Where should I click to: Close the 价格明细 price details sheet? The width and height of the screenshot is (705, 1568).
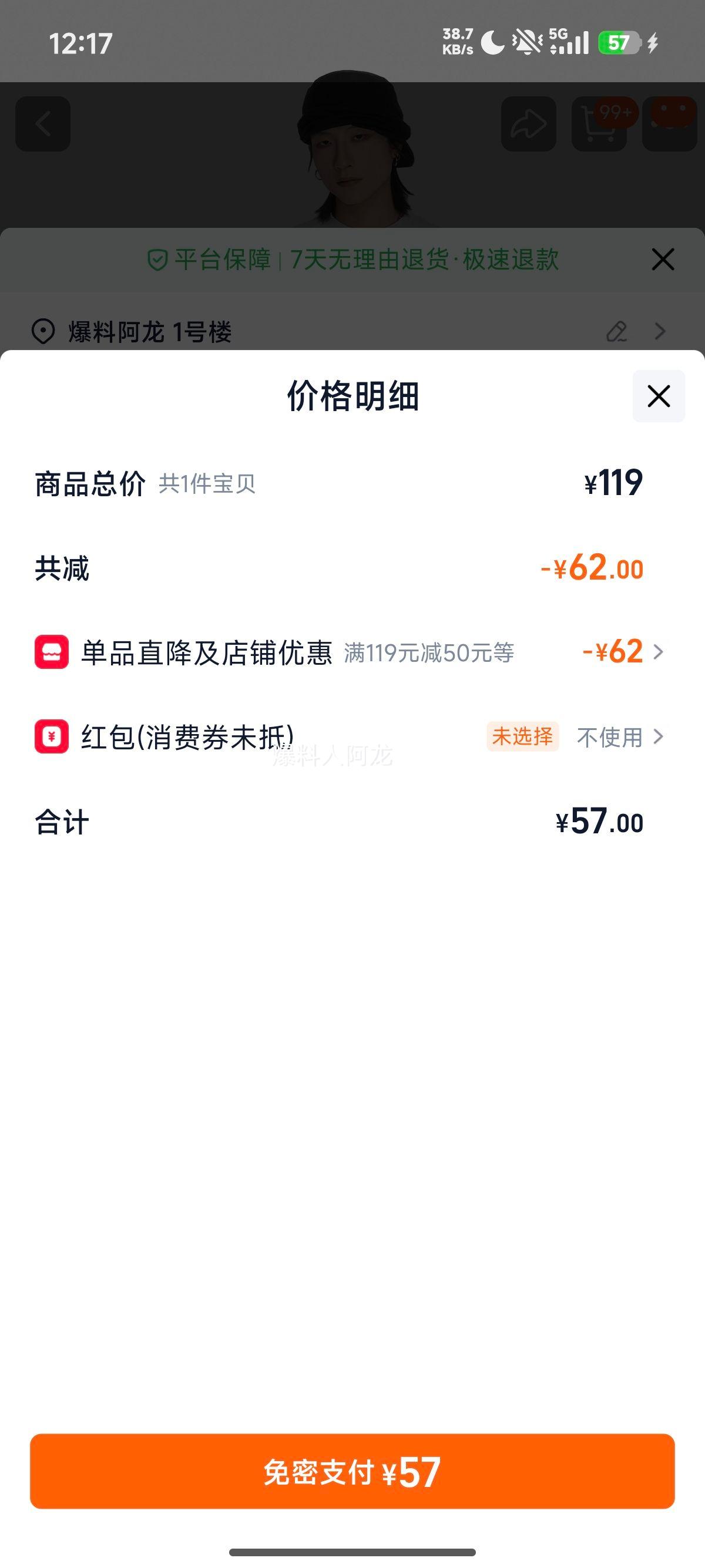coord(658,396)
